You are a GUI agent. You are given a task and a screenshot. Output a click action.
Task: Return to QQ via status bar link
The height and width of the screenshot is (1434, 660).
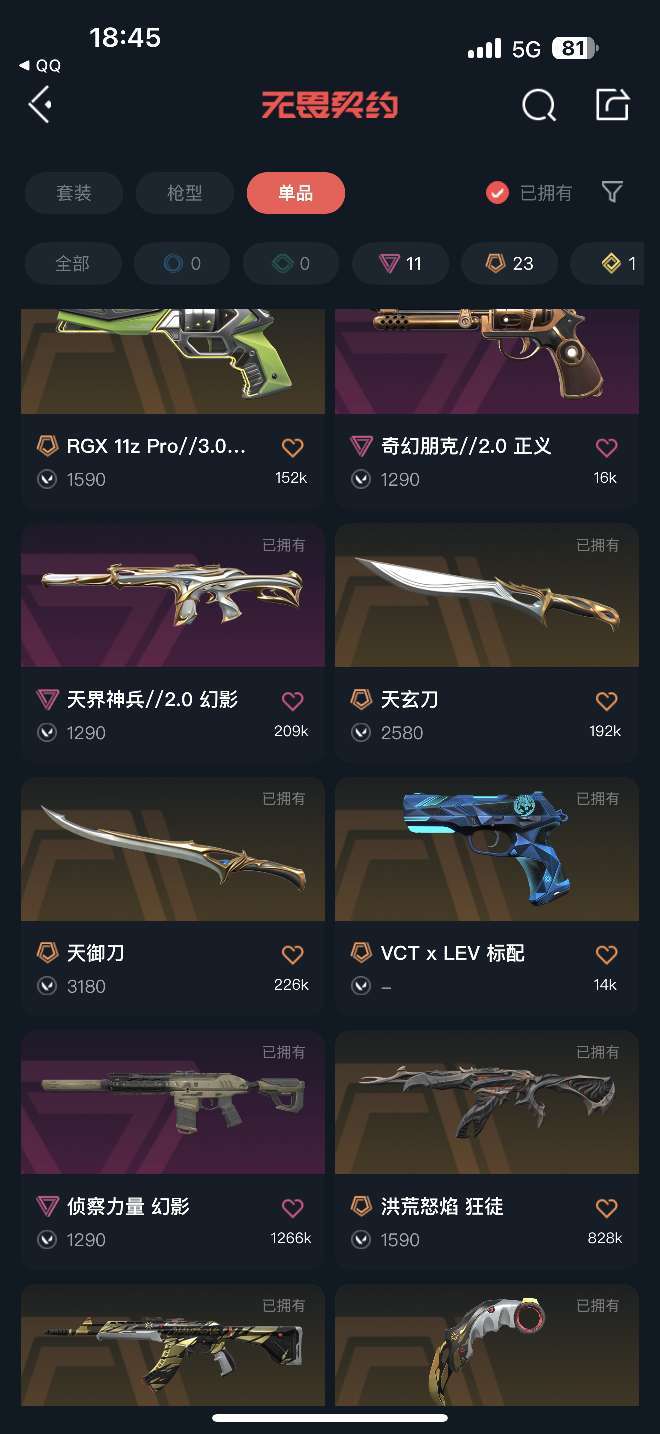pos(40,66)
